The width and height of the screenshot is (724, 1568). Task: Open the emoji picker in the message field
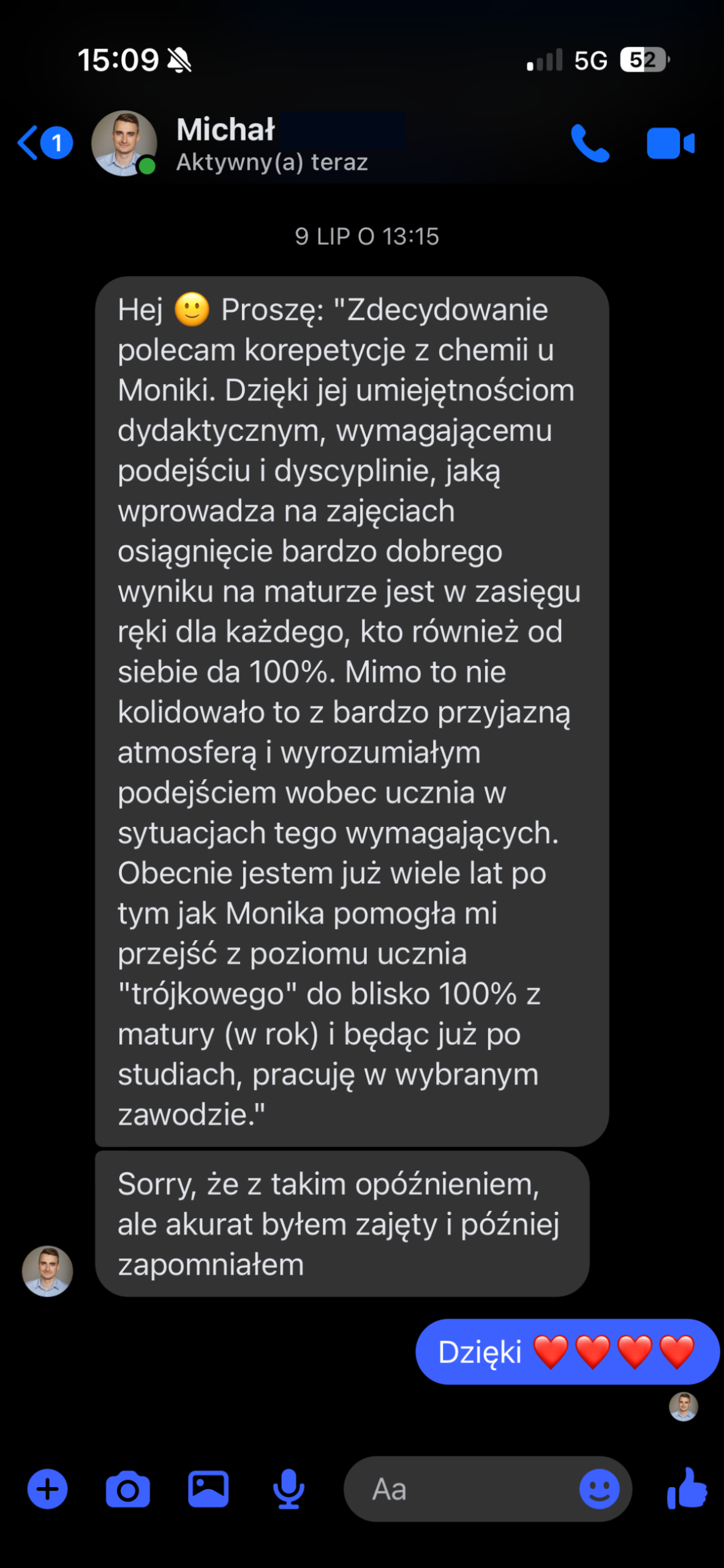pyautogui.click(x=598, y=1489)
